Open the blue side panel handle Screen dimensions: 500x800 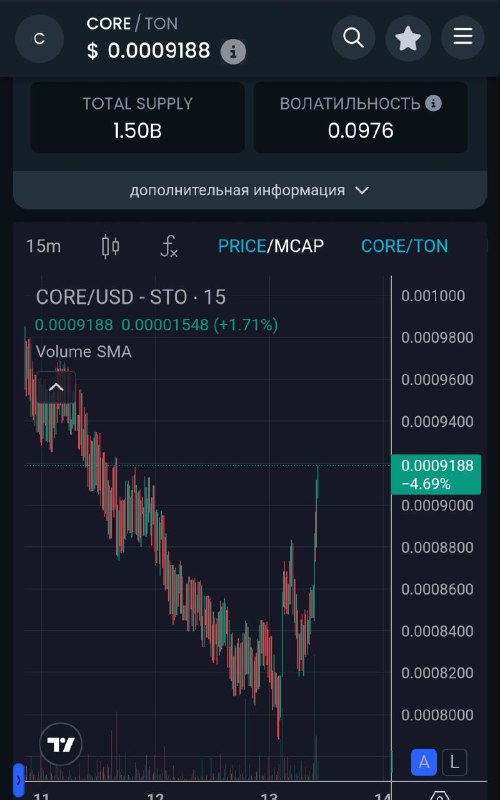click(x=19, y=780)
